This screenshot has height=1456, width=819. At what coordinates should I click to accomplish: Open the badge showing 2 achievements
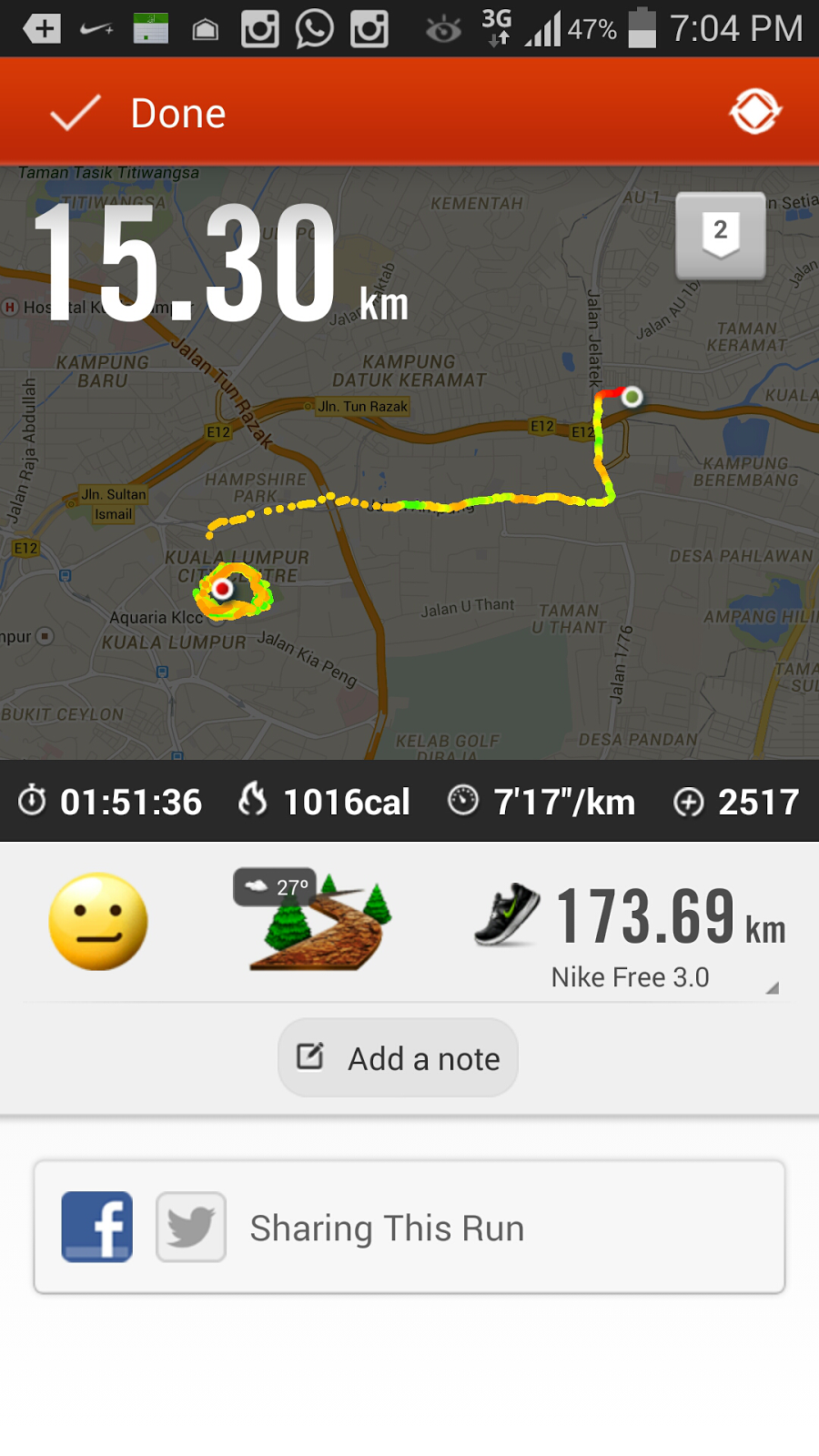720,236
